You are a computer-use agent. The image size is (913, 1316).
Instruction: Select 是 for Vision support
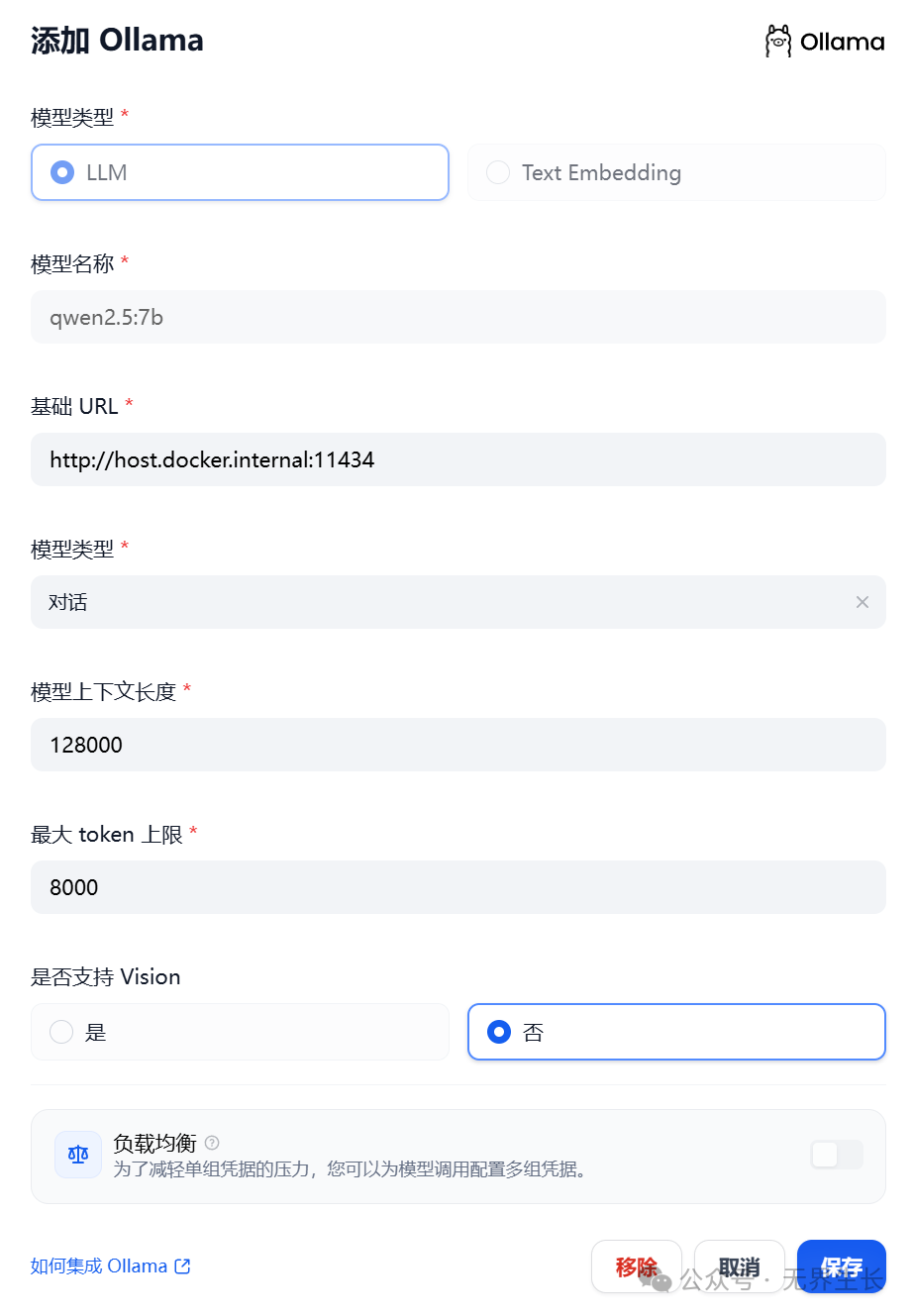tap(240, 1031)
